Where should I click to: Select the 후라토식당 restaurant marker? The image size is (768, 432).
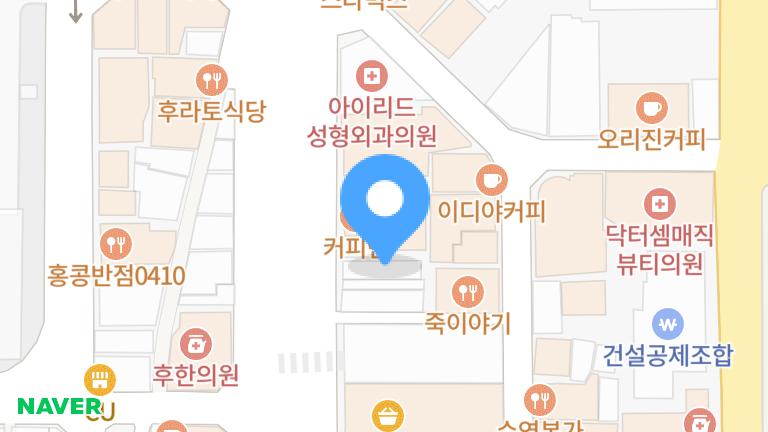click(x=211, y=79)
